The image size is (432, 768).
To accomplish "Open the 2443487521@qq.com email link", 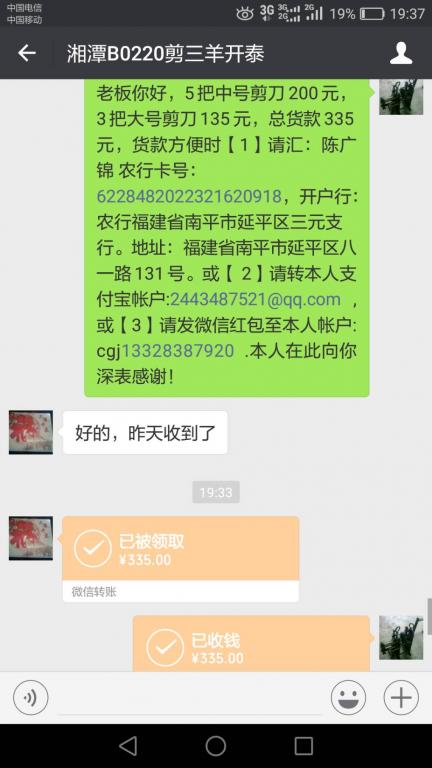I will [x=255, y=299].
